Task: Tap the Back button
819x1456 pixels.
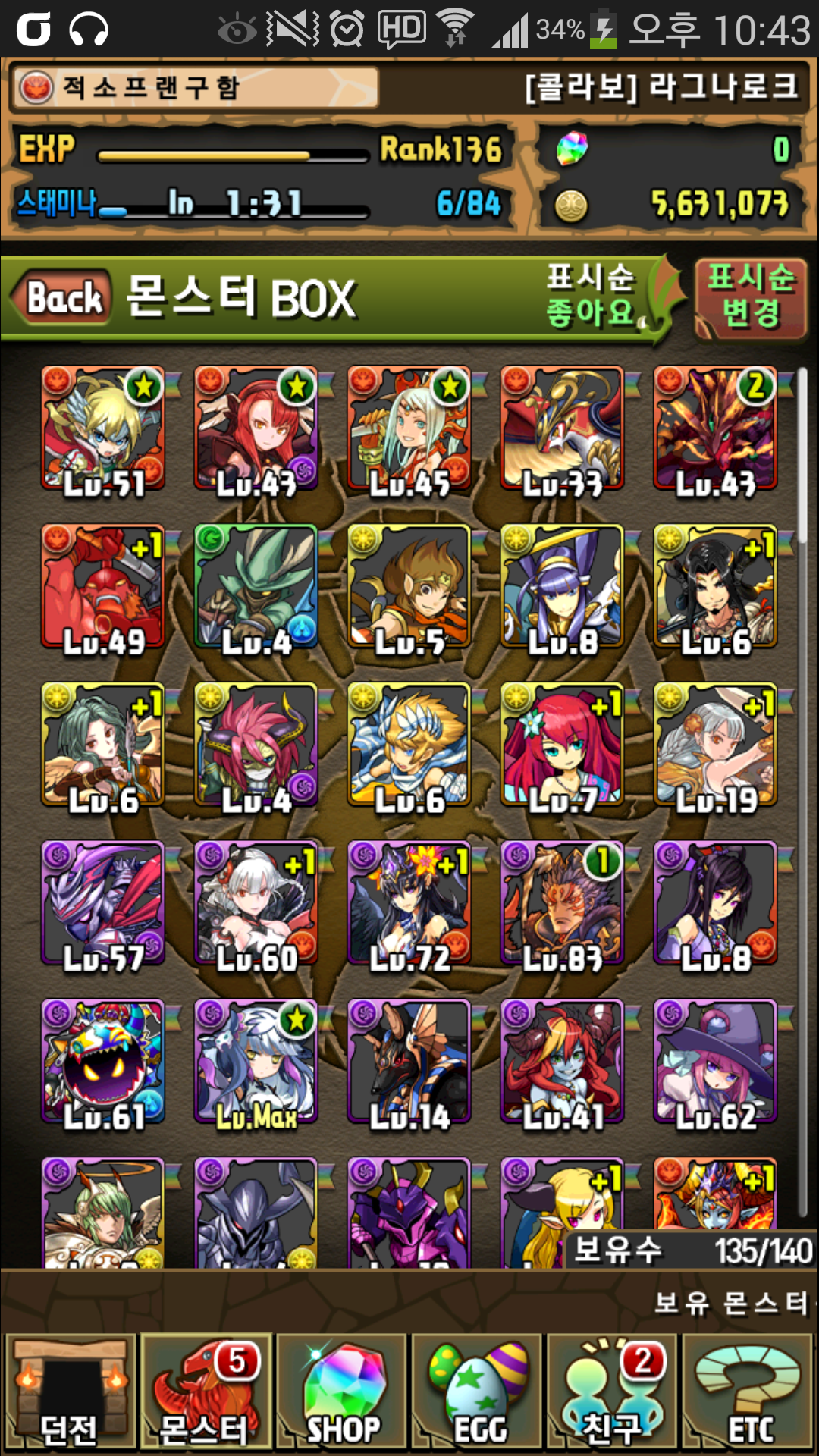Action: pyautogui.click(x=64, y=297)
